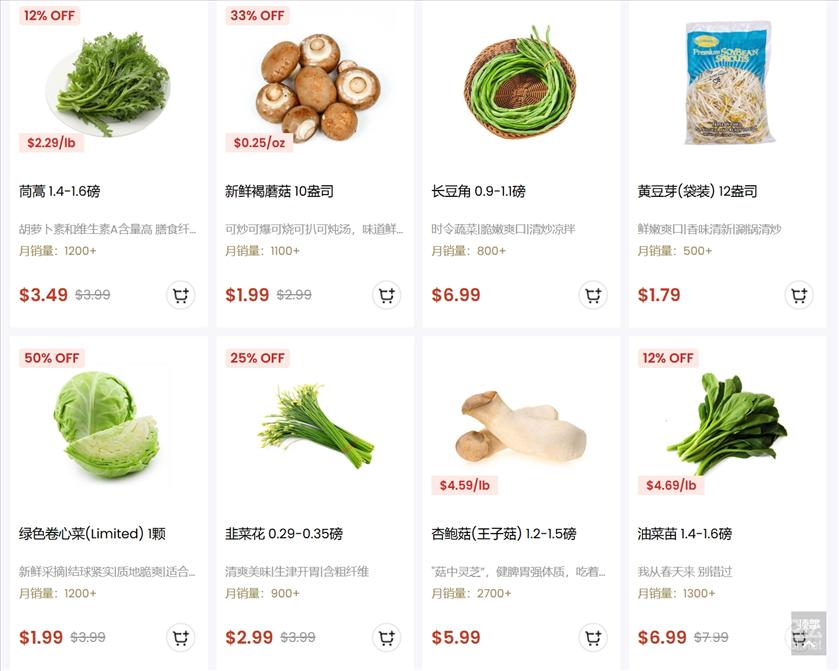The height and width of the screenshot is (671, 839).
Task: See details of 韭菜花 0.29-0.35磅
Action: 284,534
